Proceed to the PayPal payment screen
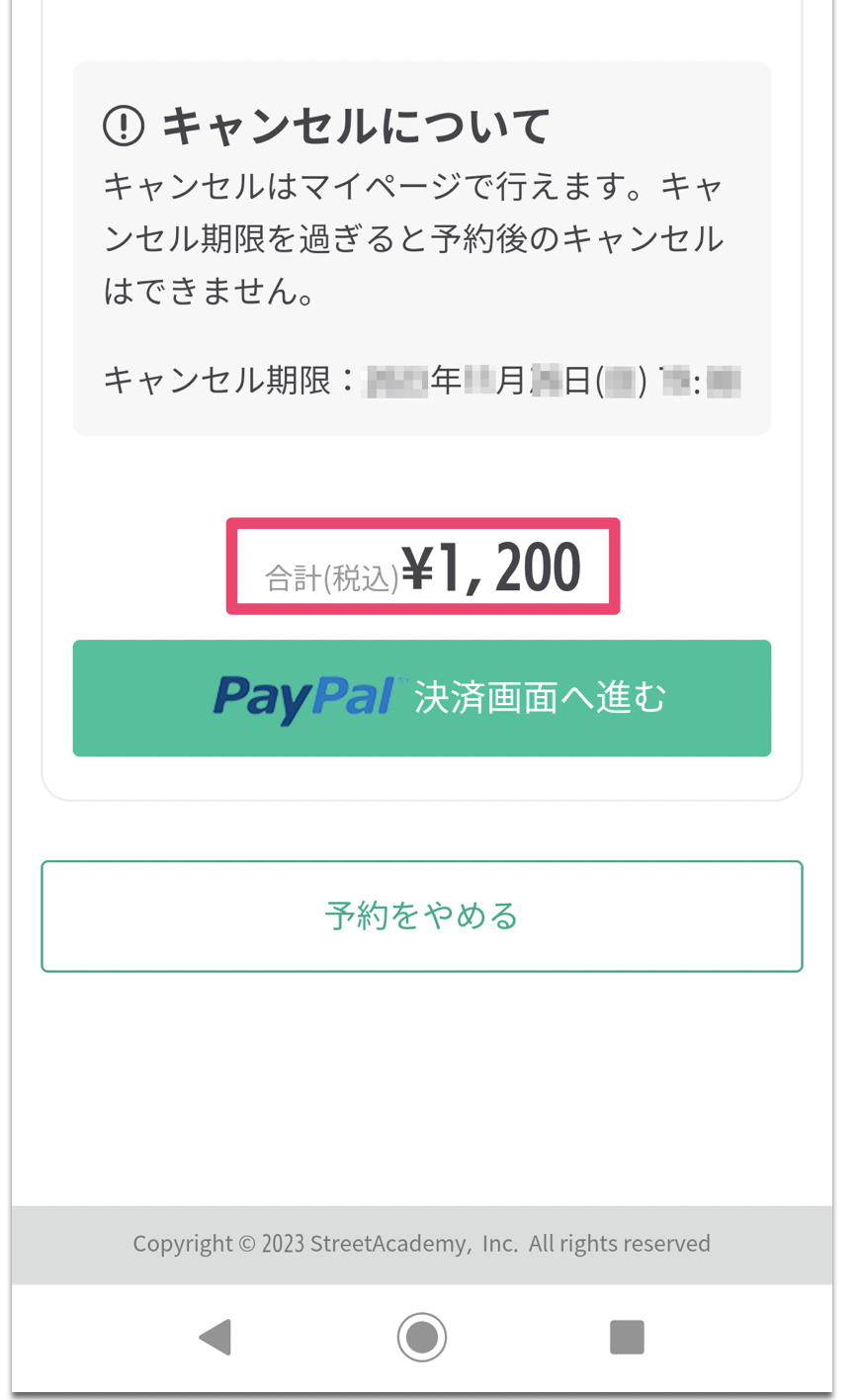 point(421,698)
